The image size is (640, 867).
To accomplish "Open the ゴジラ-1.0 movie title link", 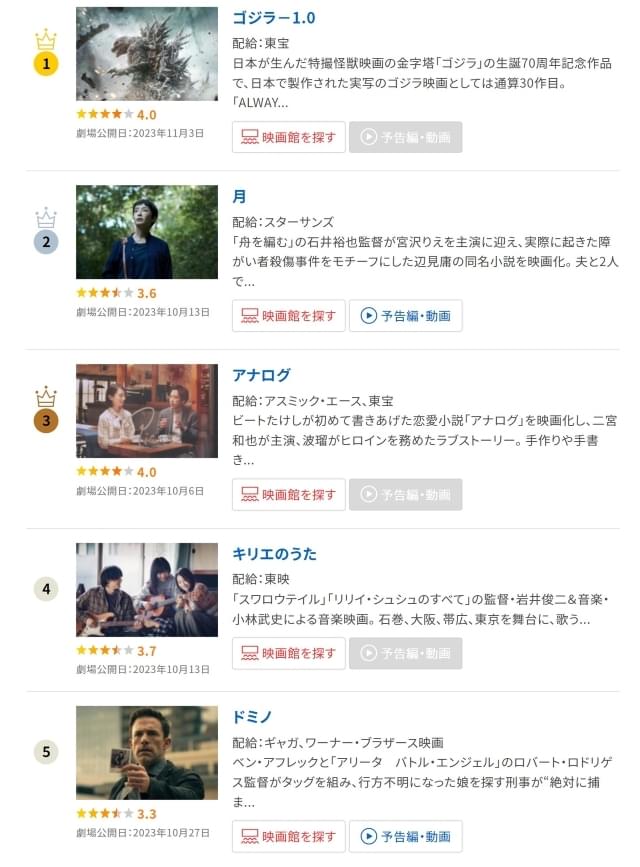I will [x=273, y=18].
